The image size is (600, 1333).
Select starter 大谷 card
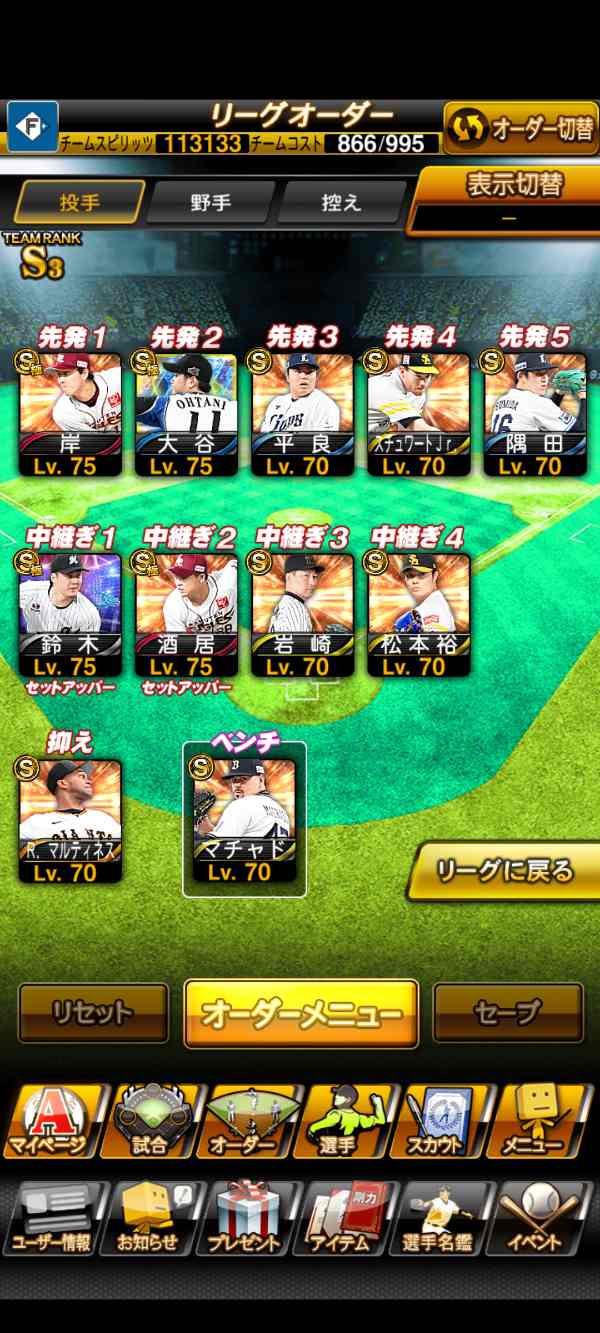187,415
